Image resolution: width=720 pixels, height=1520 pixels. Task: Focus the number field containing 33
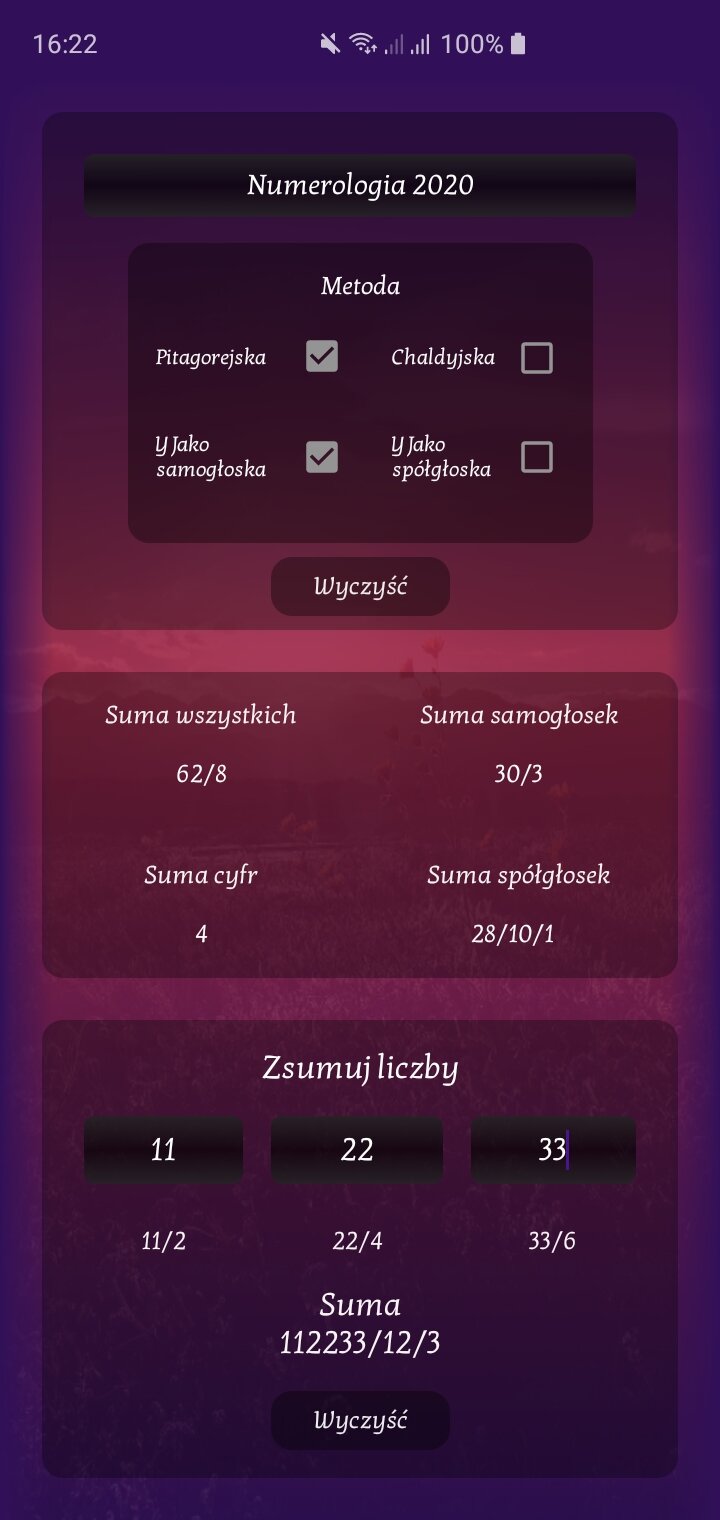point(553,1150)
